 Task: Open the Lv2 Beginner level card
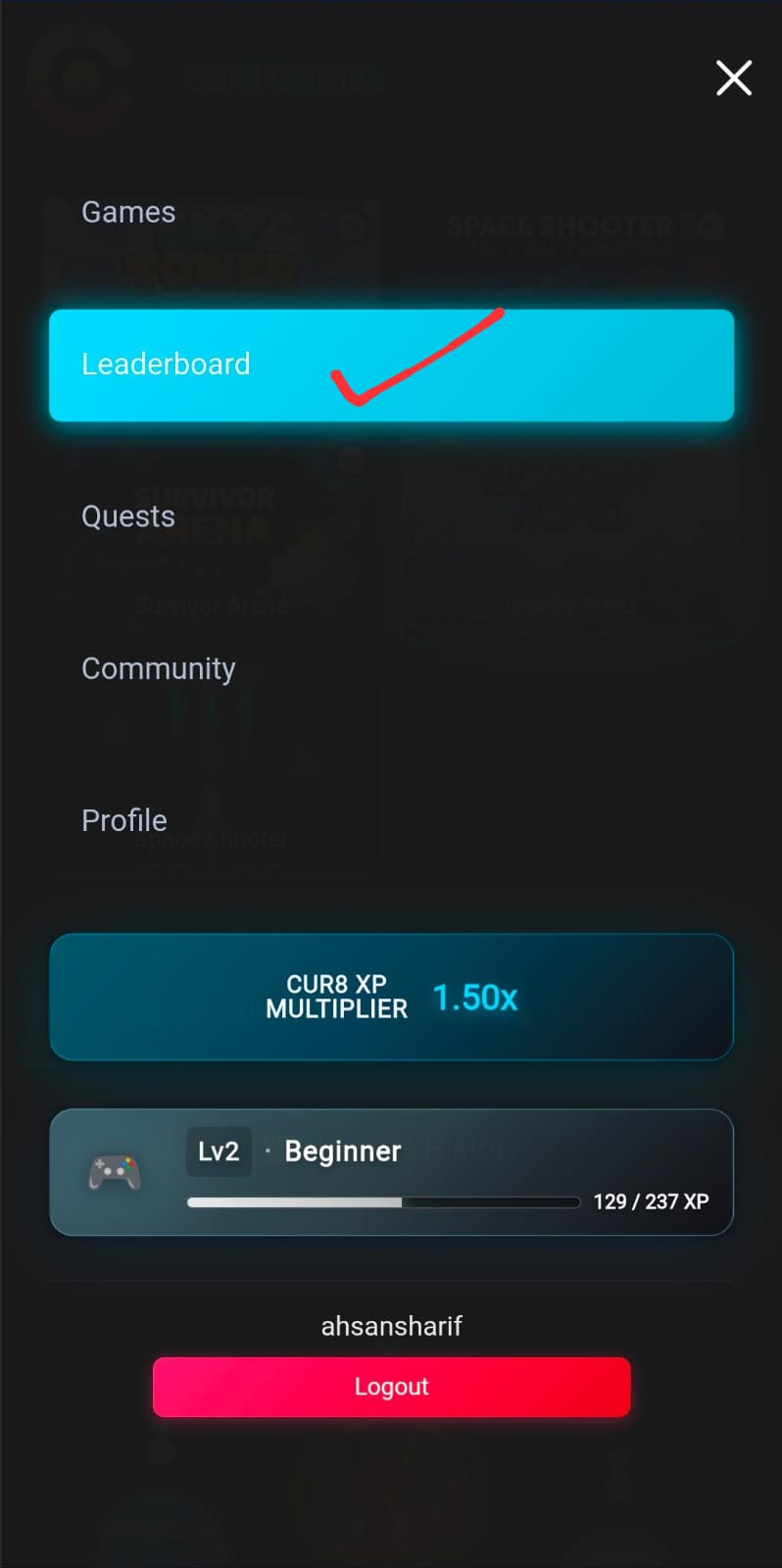pos(391,1172)
